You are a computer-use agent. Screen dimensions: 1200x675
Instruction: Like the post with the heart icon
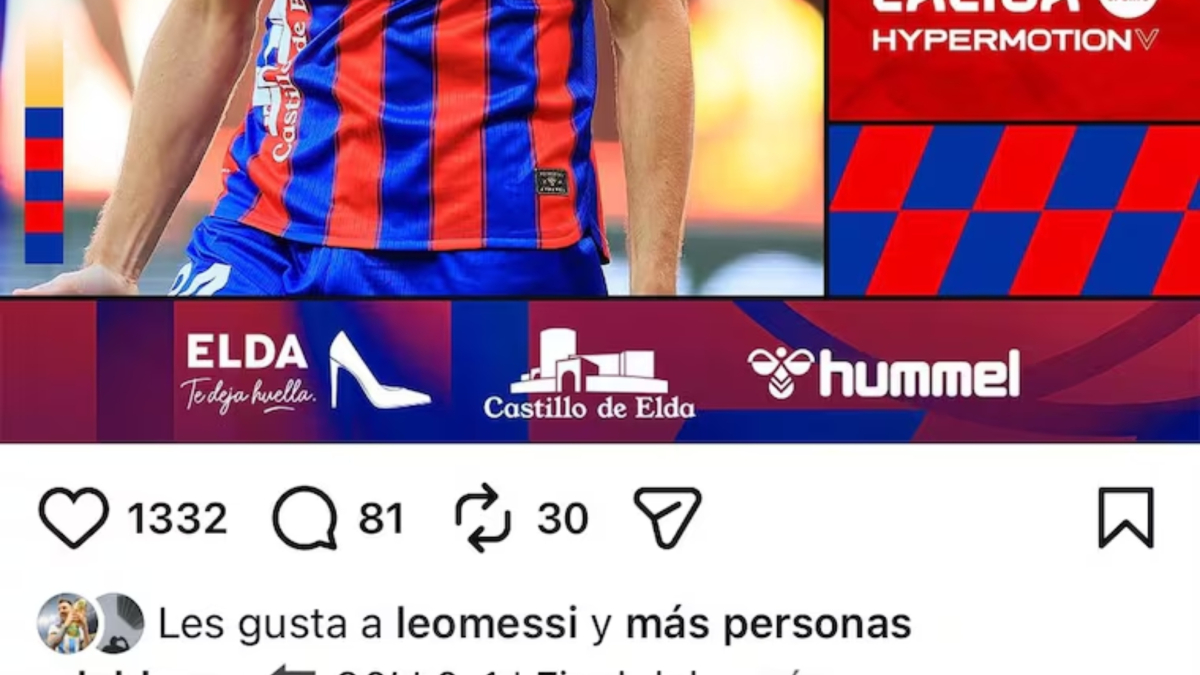coord(74,518)
